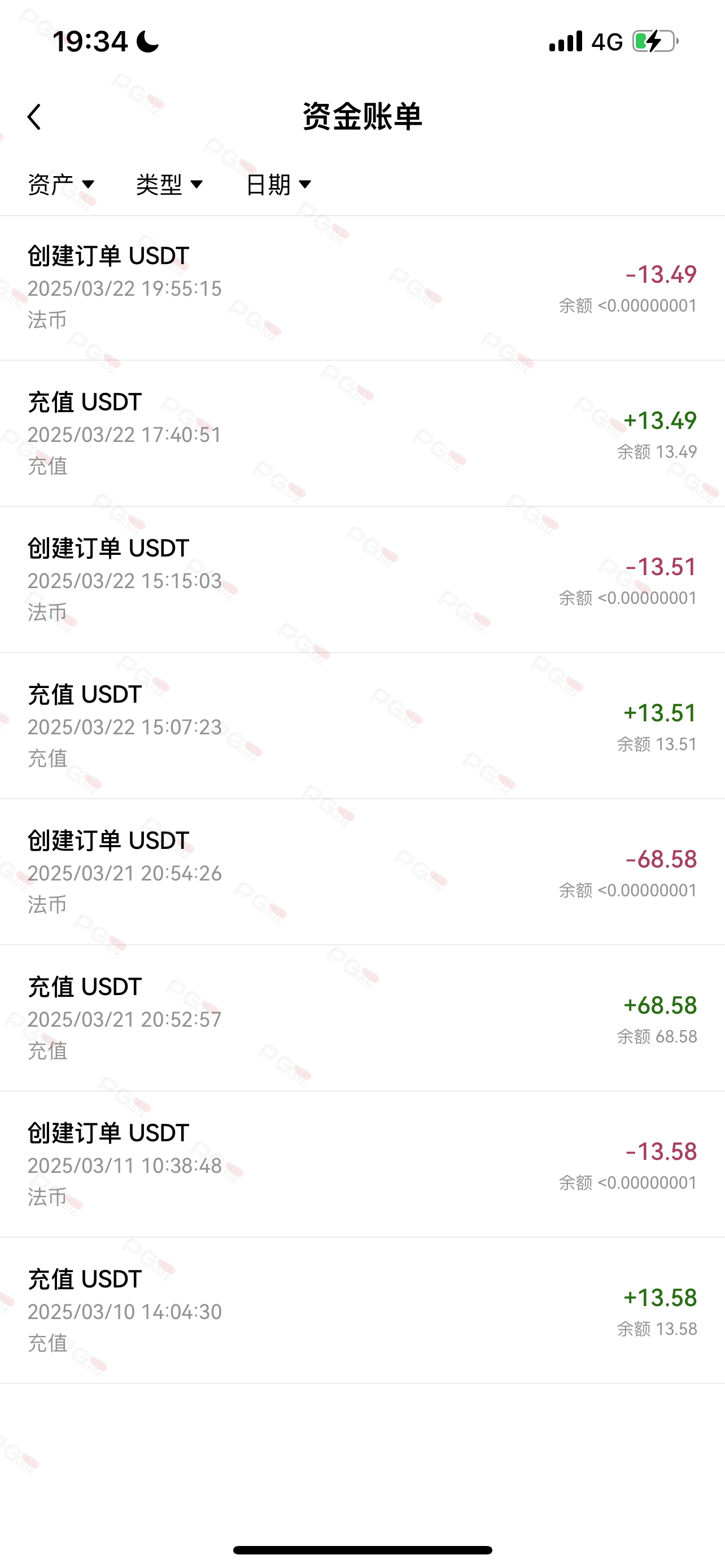View the 充值 USDT record of +13.49
The image size is (725, 1568).
pos(362,433)
